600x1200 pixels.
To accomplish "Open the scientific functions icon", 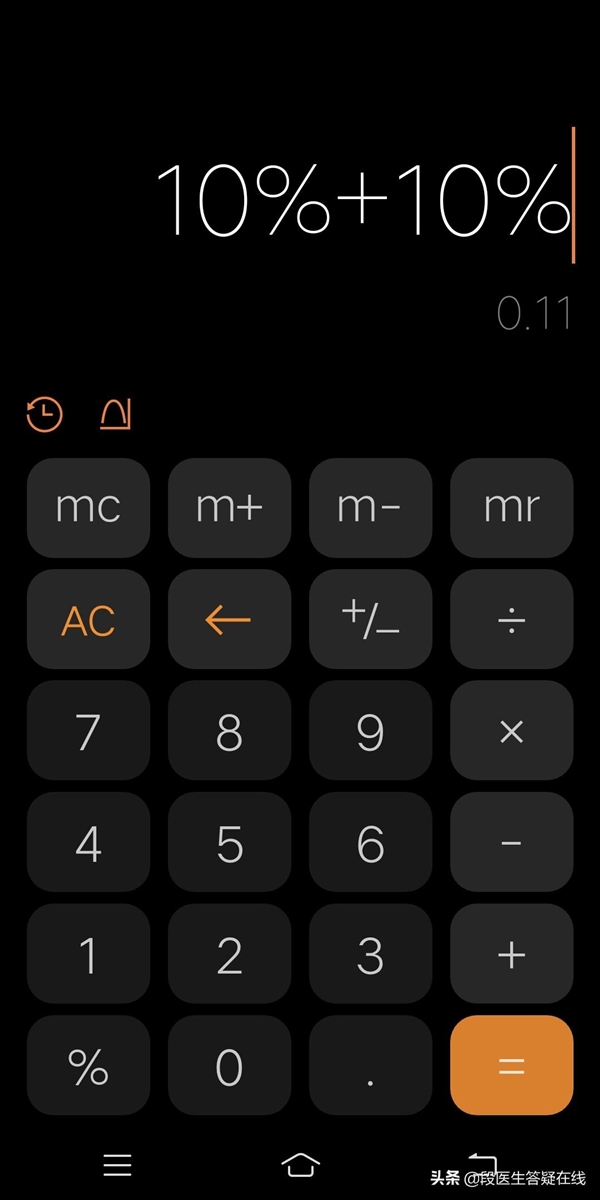I will coord(116,414).
